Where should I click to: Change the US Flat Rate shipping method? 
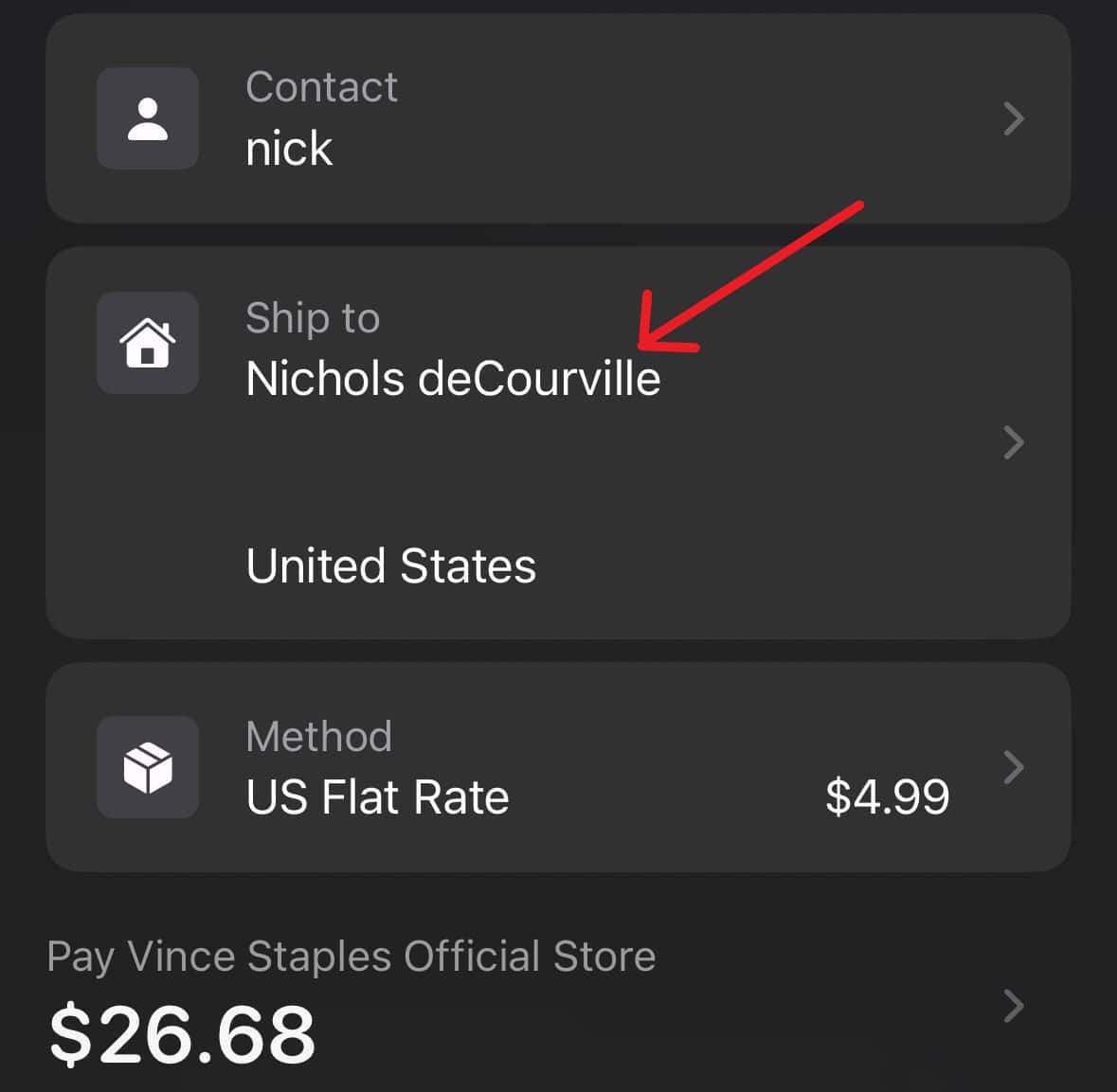(x=558, y=767)
